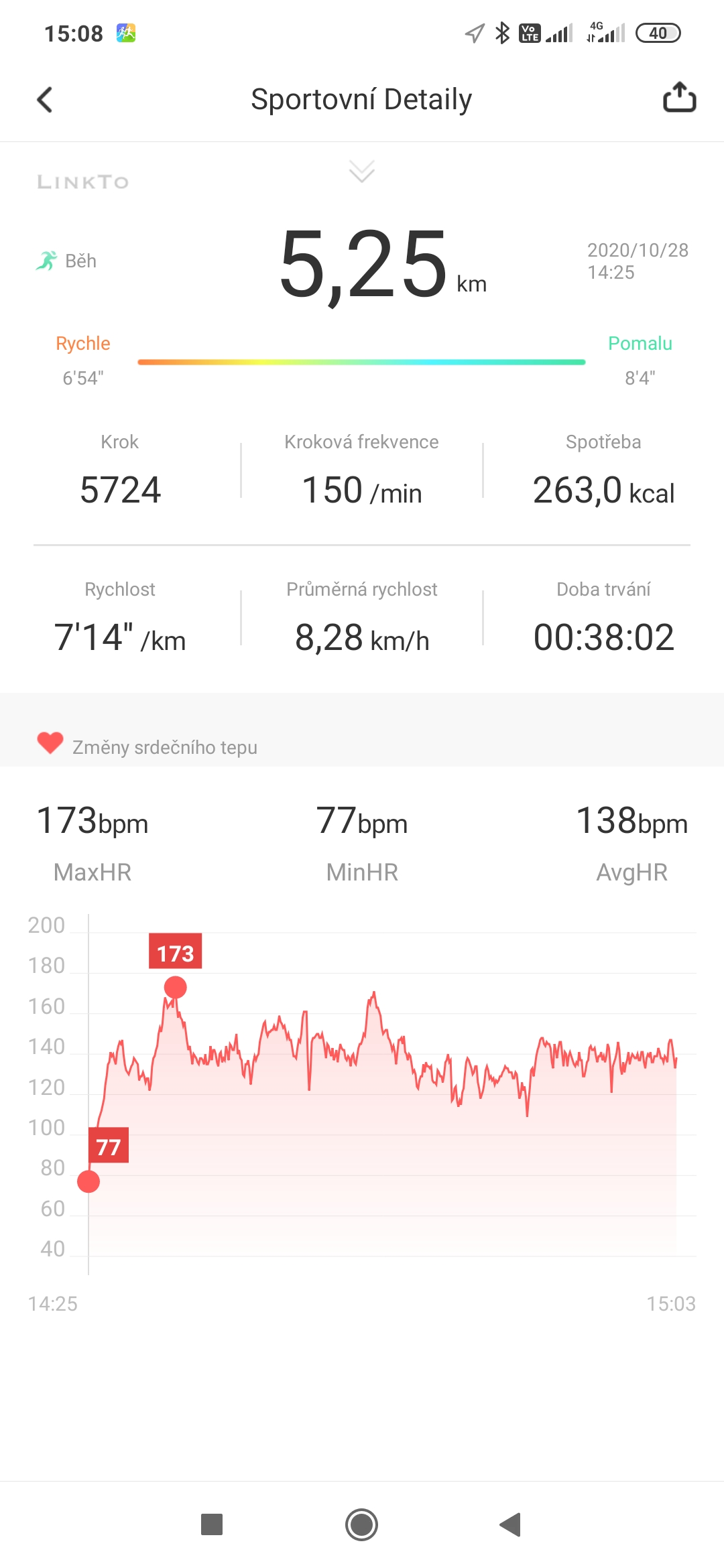Open recent apps with the square button
The image size is (724, 1568).
tap(212, 1524)
